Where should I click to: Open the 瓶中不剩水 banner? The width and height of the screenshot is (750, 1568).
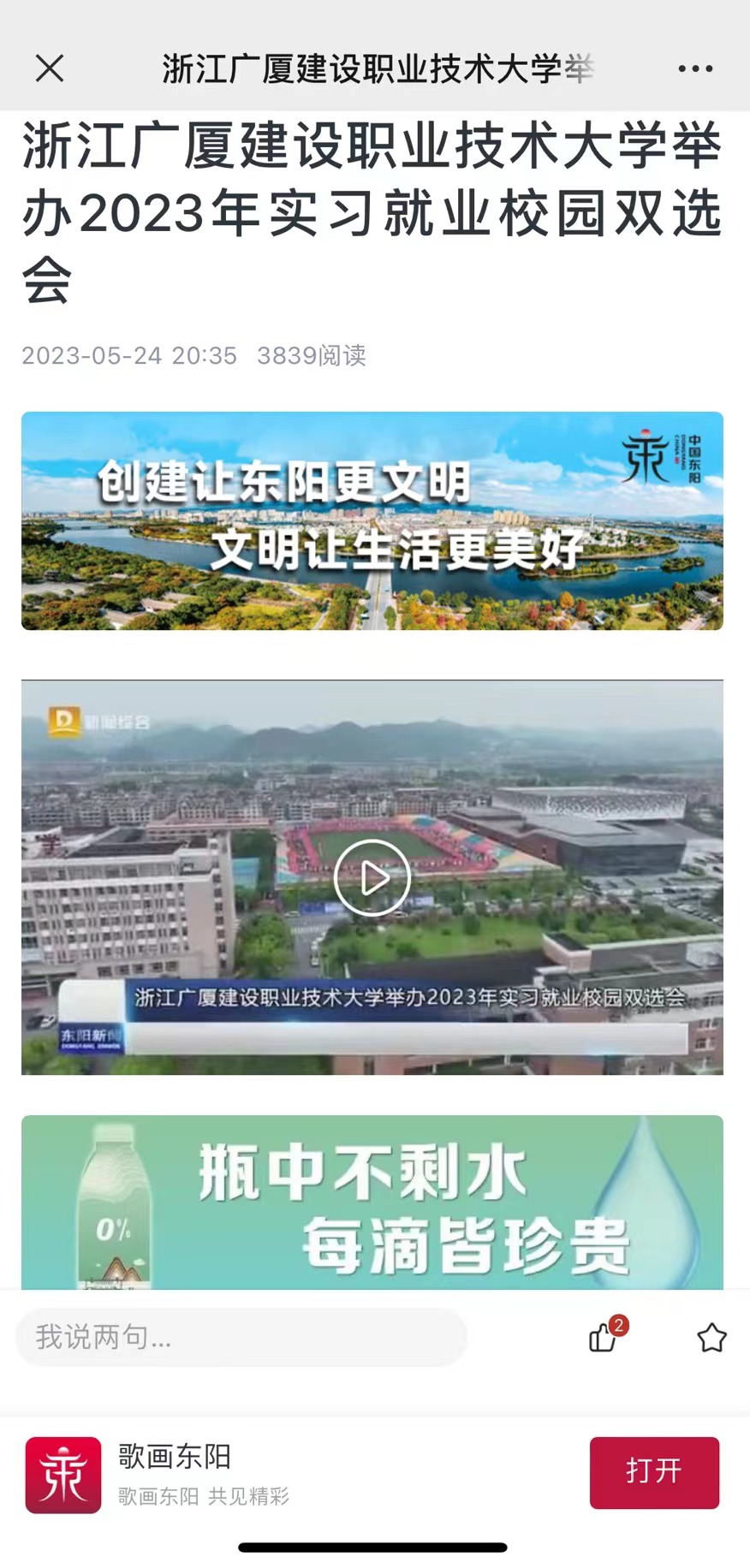click(372, 1202)
